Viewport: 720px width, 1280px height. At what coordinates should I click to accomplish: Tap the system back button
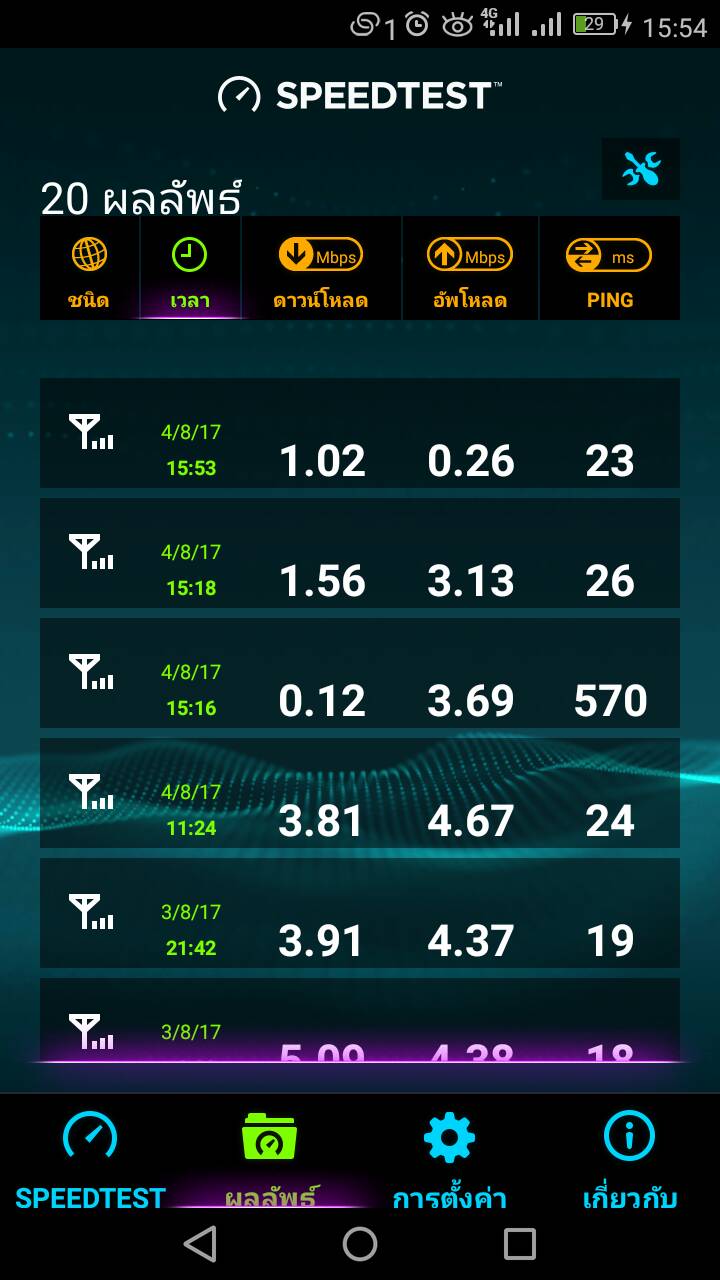point(201,1244)
